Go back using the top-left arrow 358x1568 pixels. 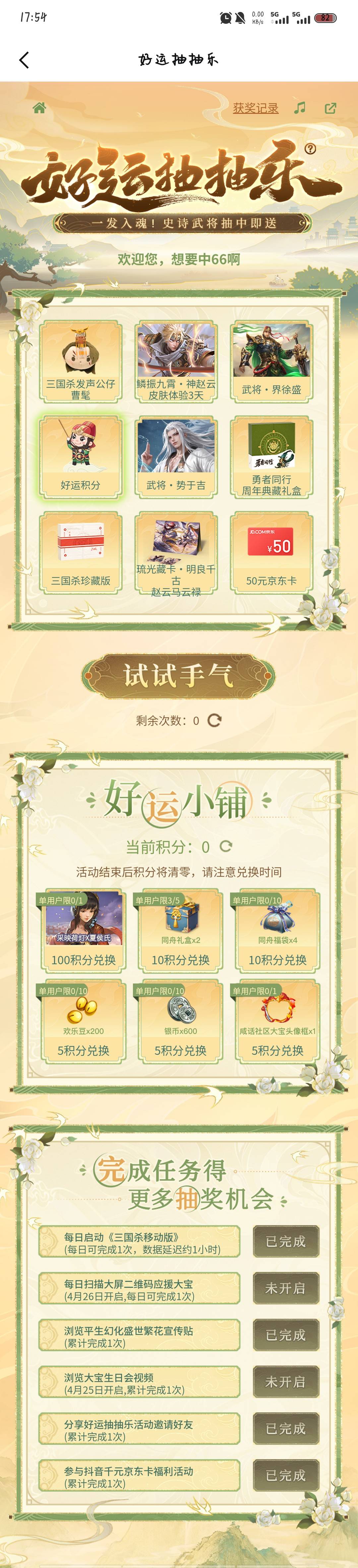tap(24, 60)
